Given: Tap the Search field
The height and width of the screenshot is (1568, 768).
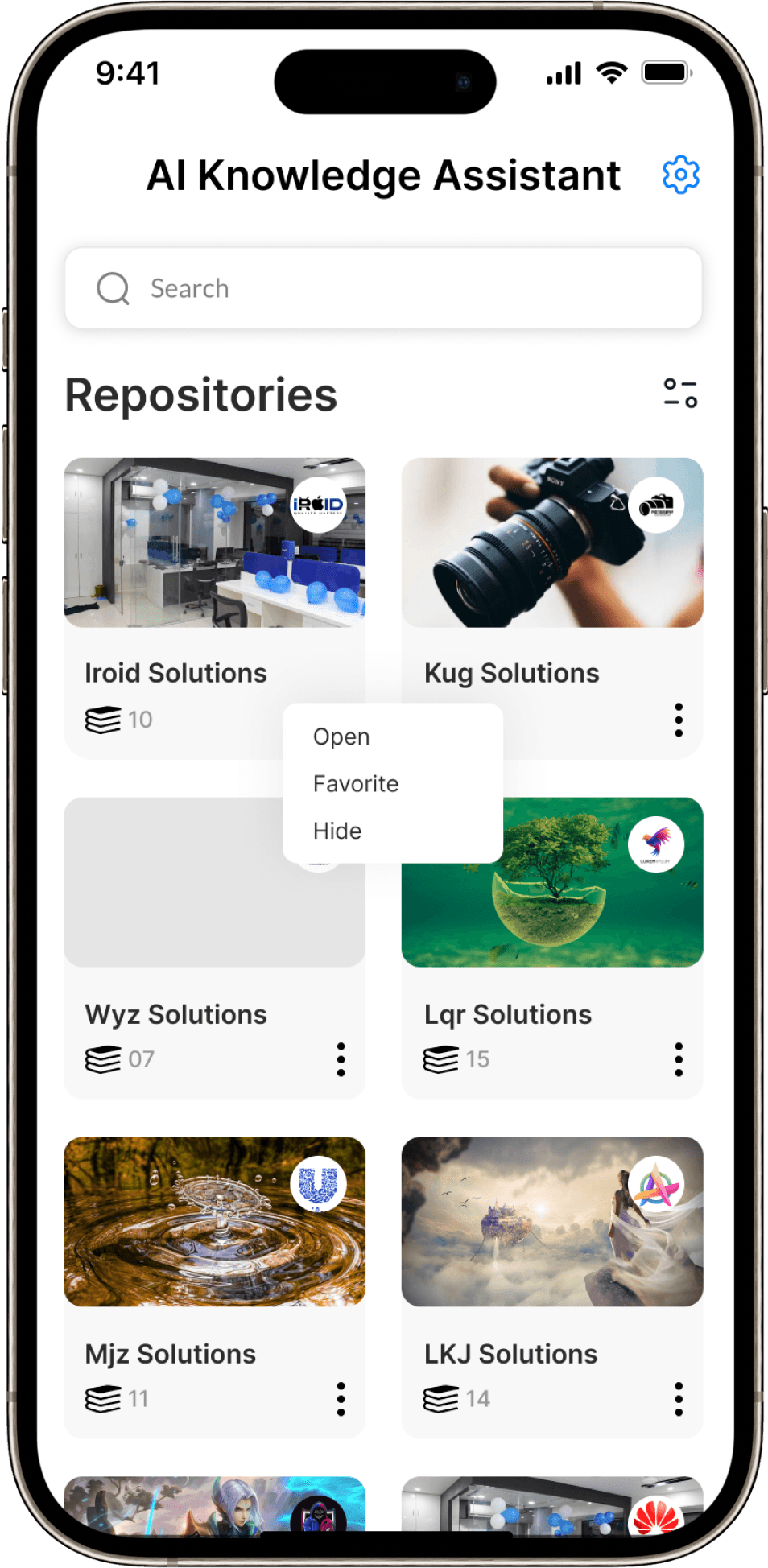Looking at the screenshot, I should coord(383,288).
